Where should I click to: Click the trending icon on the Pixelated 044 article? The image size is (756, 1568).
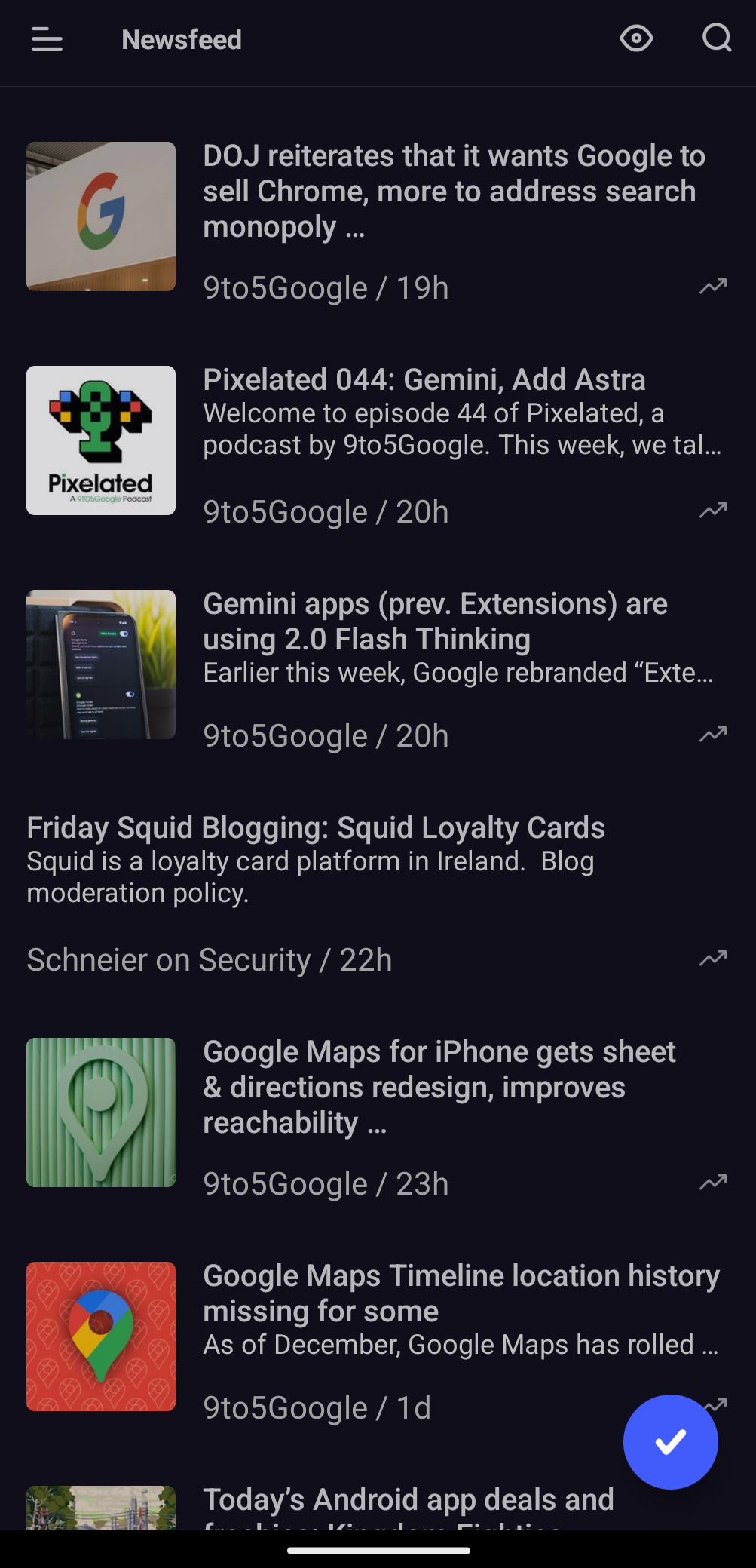tap(712, 511)
